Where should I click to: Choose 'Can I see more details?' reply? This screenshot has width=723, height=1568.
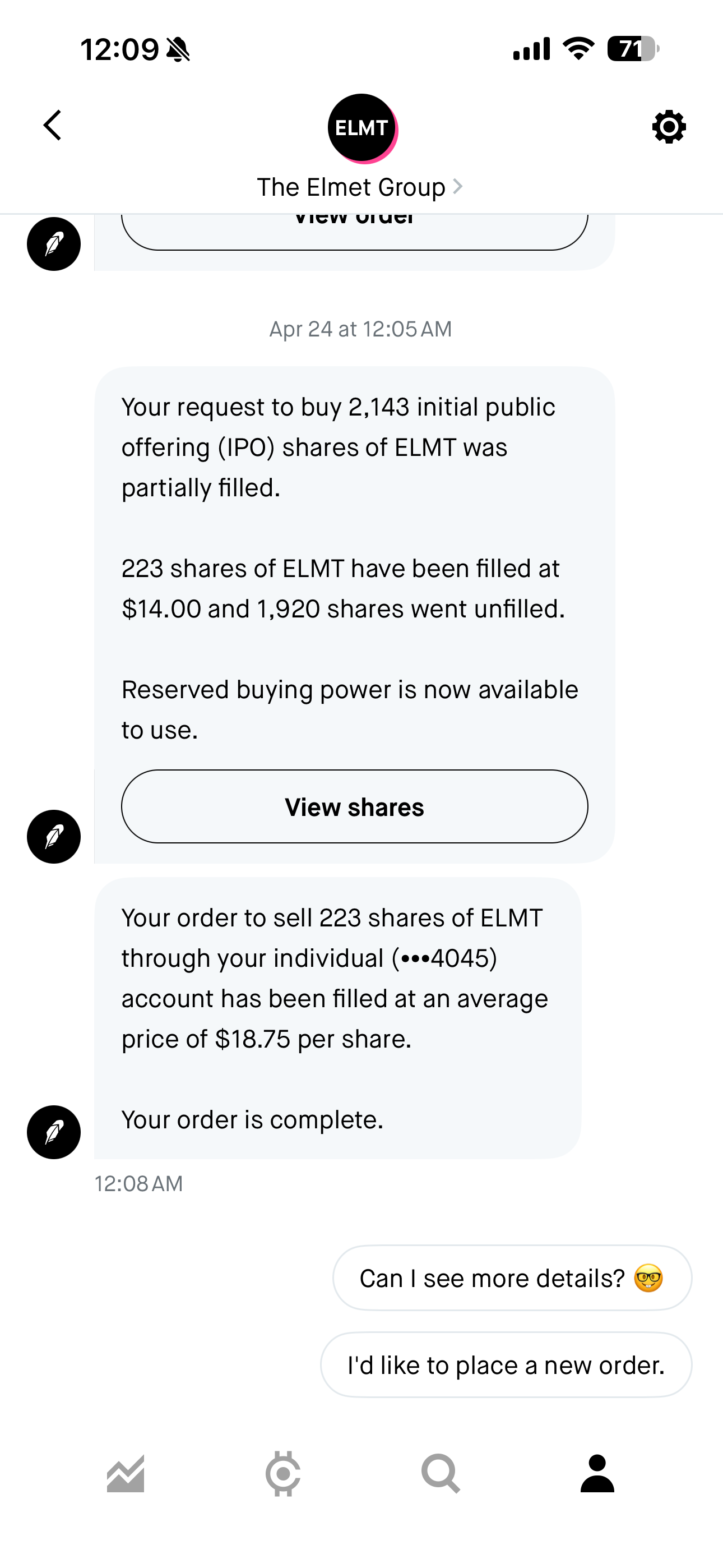(x=512, y=1278)
